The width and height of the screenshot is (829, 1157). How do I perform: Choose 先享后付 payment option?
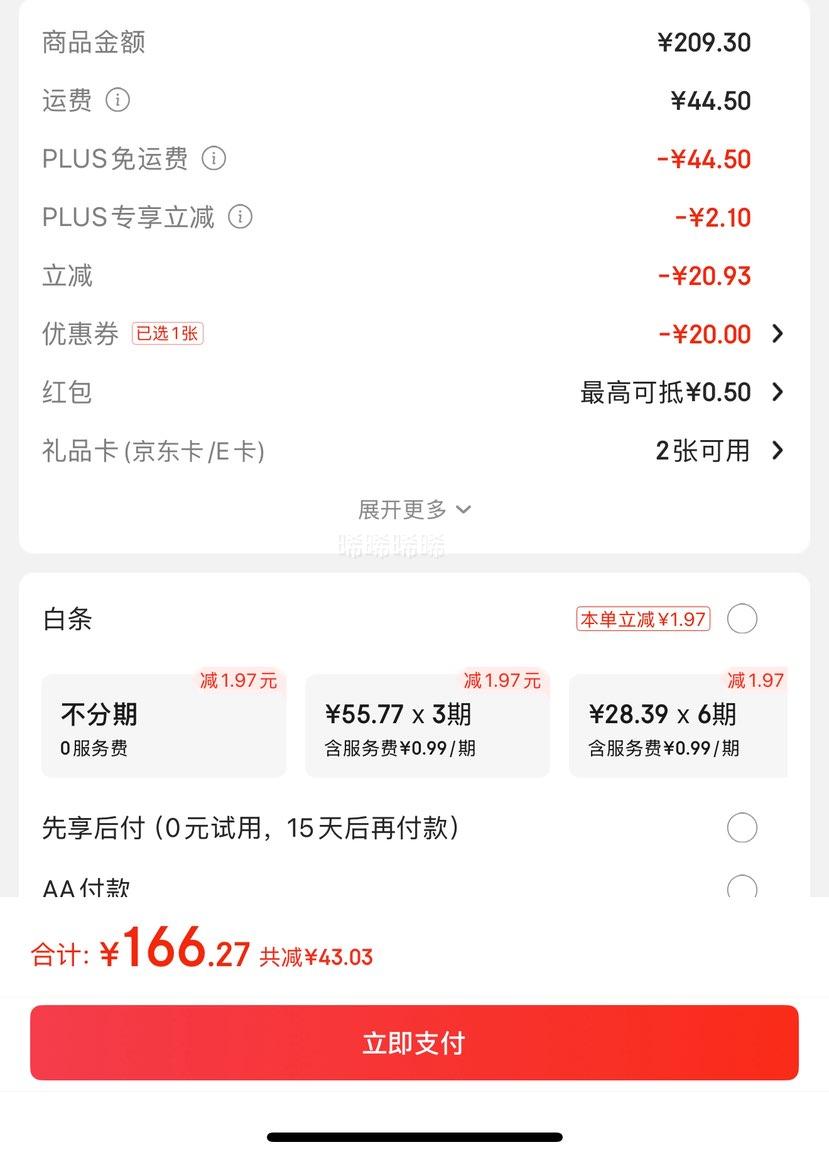point(741,828)
